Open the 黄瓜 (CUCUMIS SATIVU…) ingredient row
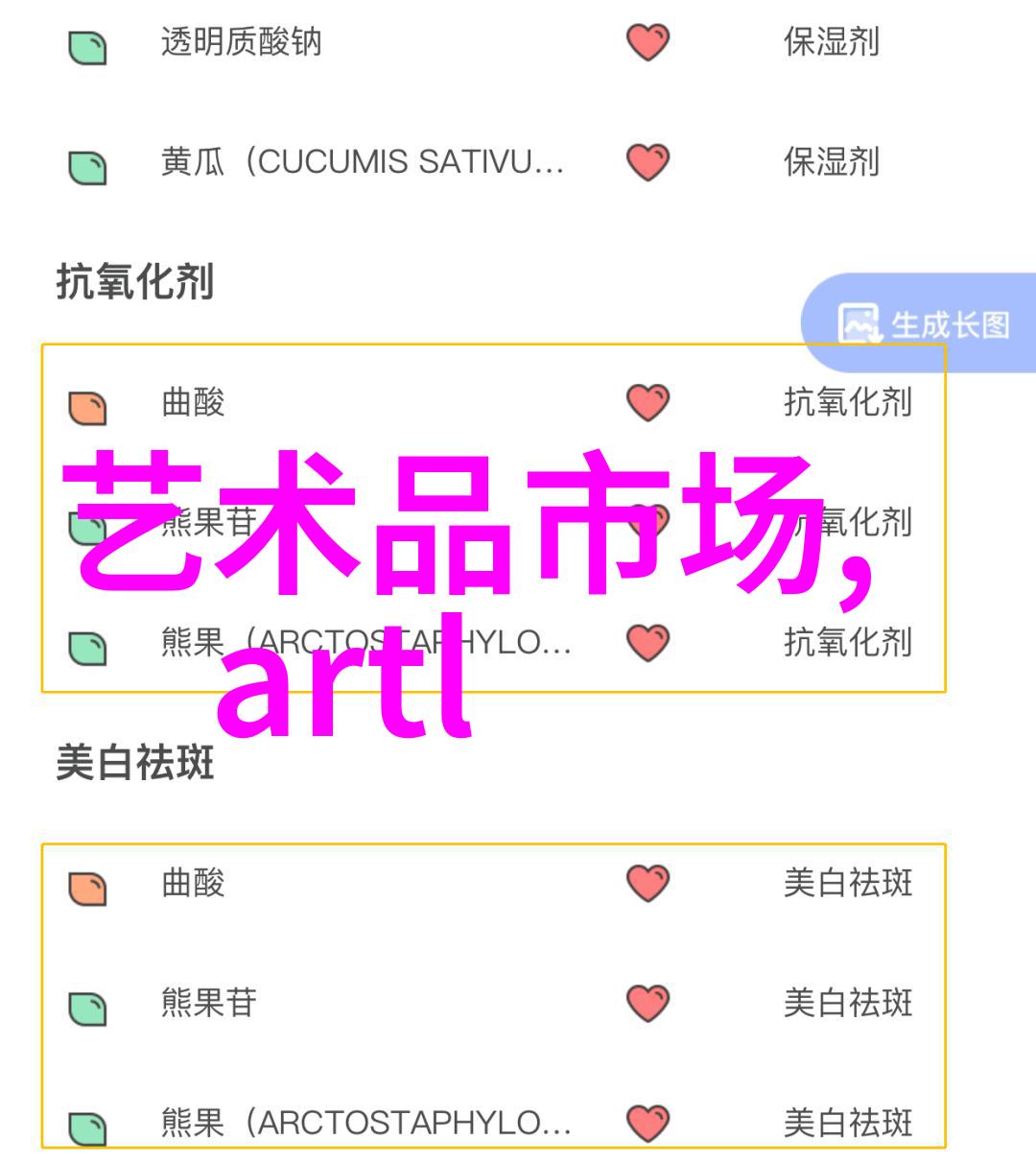 [x=362, y=162]
